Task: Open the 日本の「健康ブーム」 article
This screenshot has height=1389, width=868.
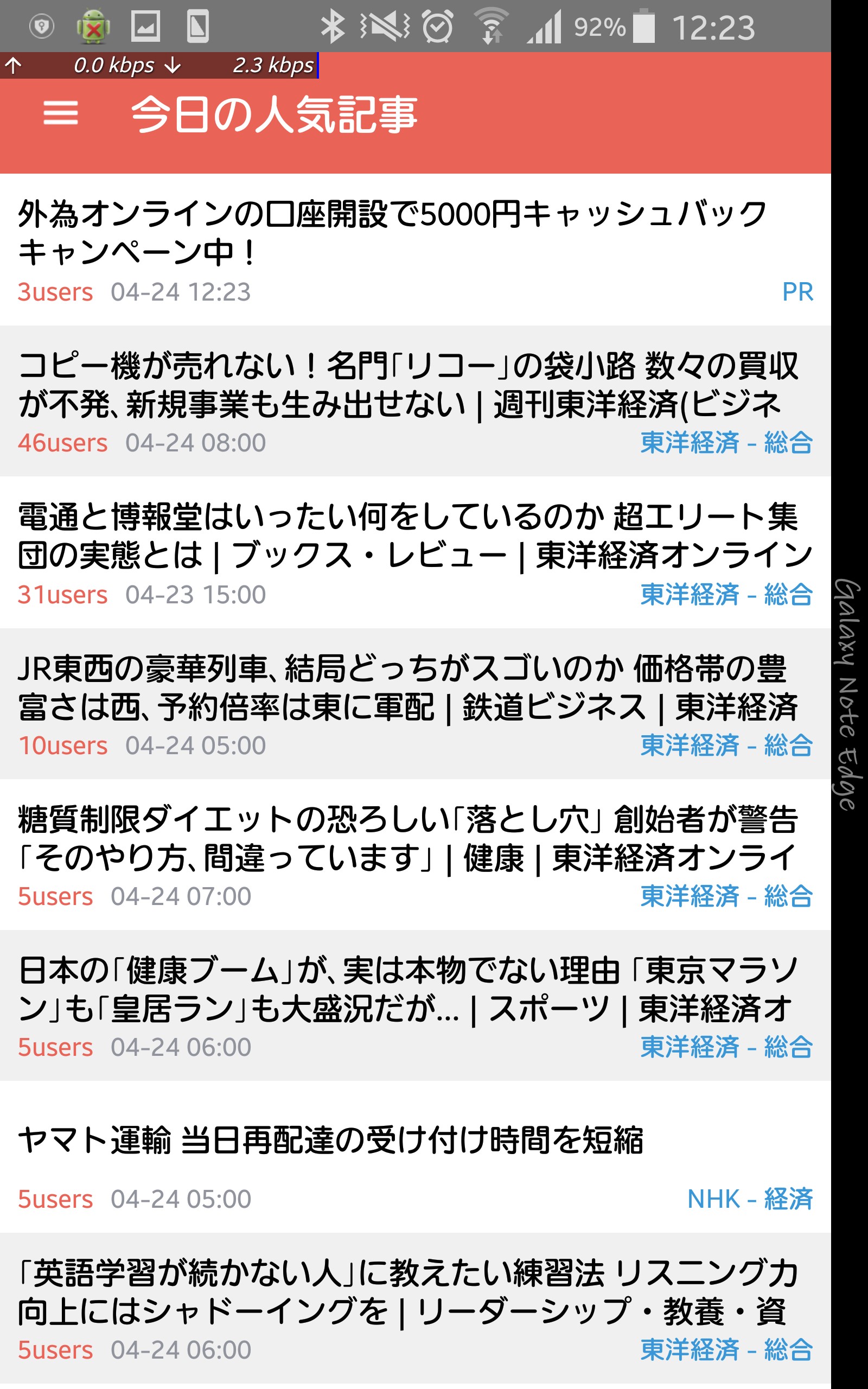Action: [407, 990]
